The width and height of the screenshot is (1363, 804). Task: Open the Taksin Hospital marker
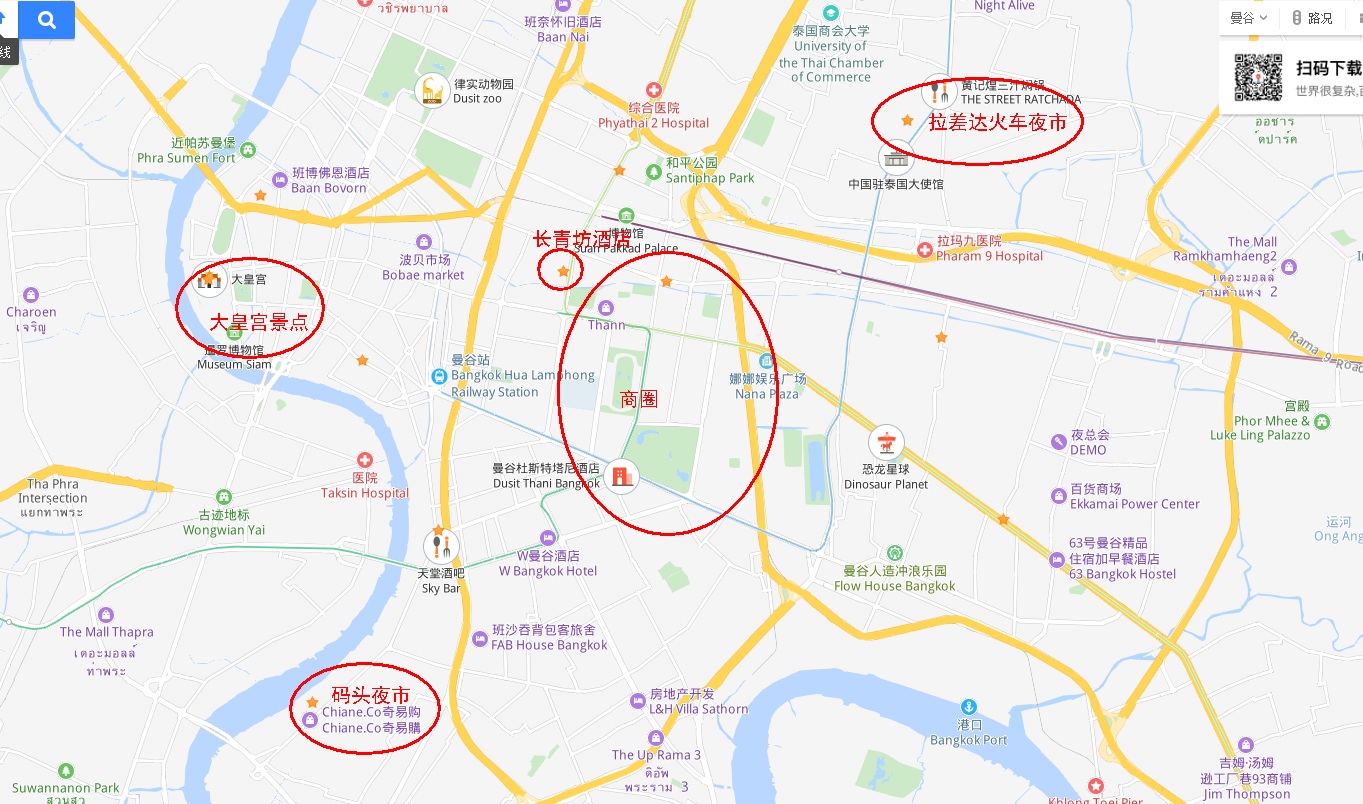coord(364,461)
